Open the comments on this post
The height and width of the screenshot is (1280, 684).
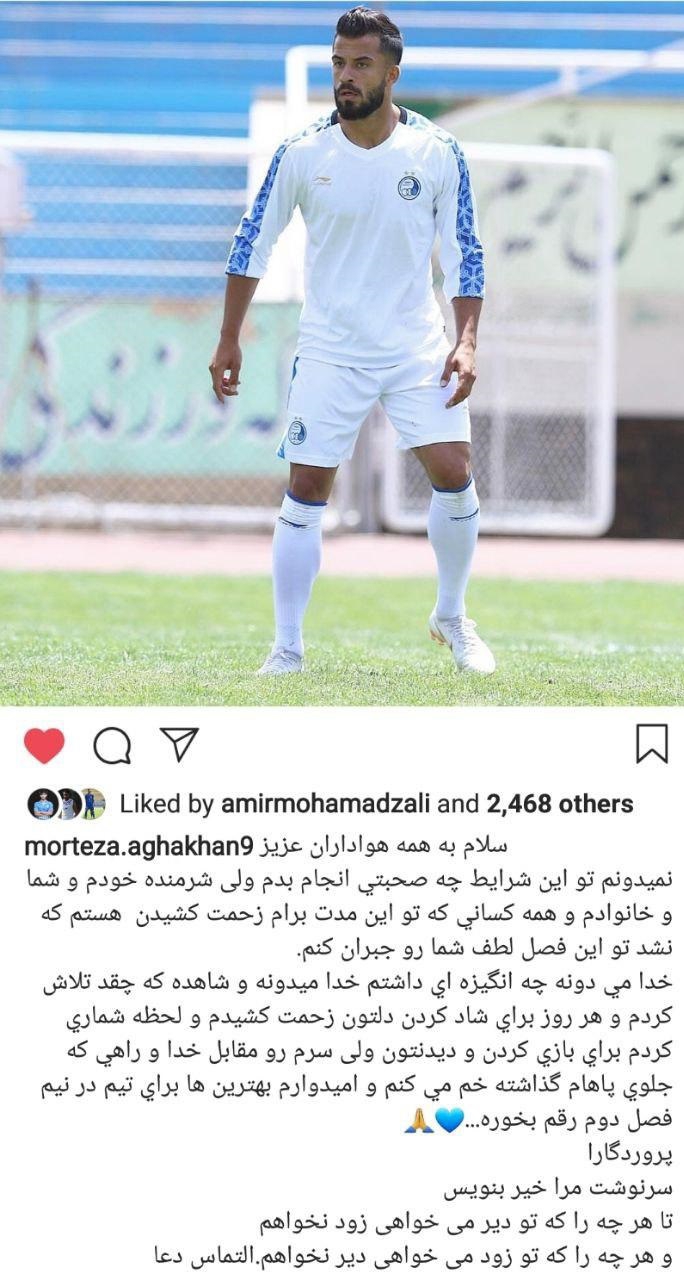112,746
